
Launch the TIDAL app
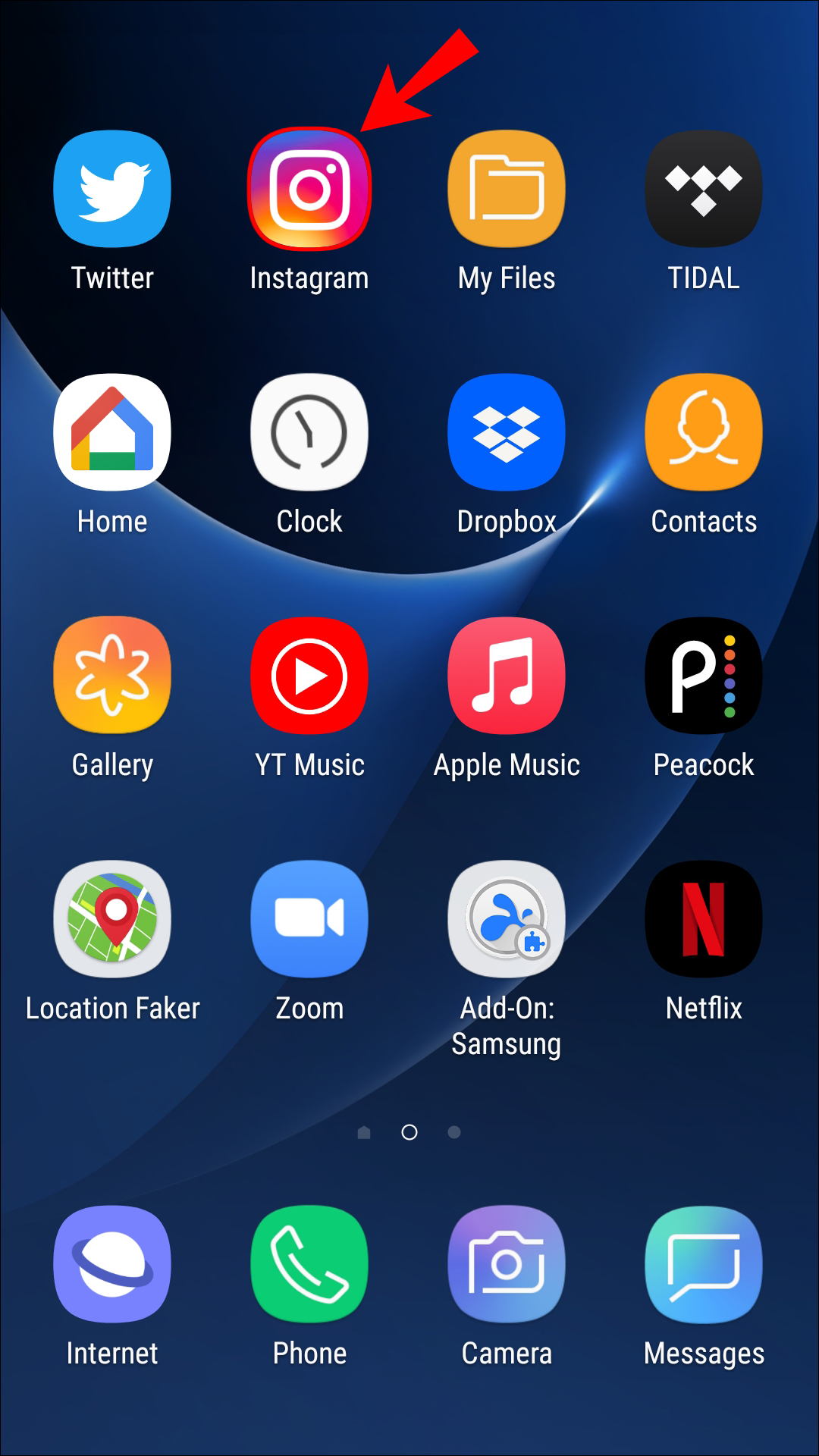pyautogui.click(x=704, y=189)
